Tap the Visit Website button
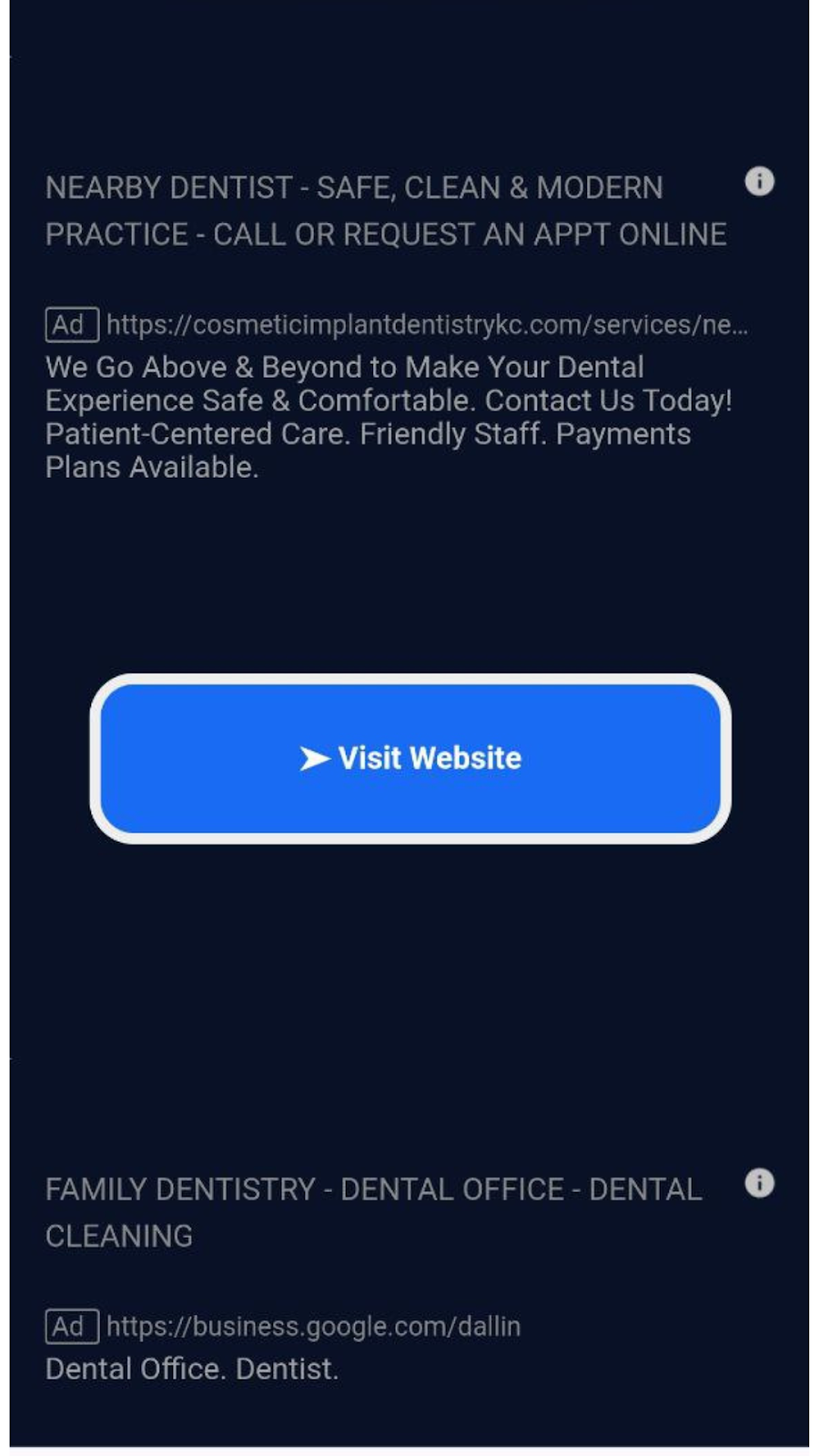Image resolution: width=819 pixels, height=1456 pixels. [409, 758]
